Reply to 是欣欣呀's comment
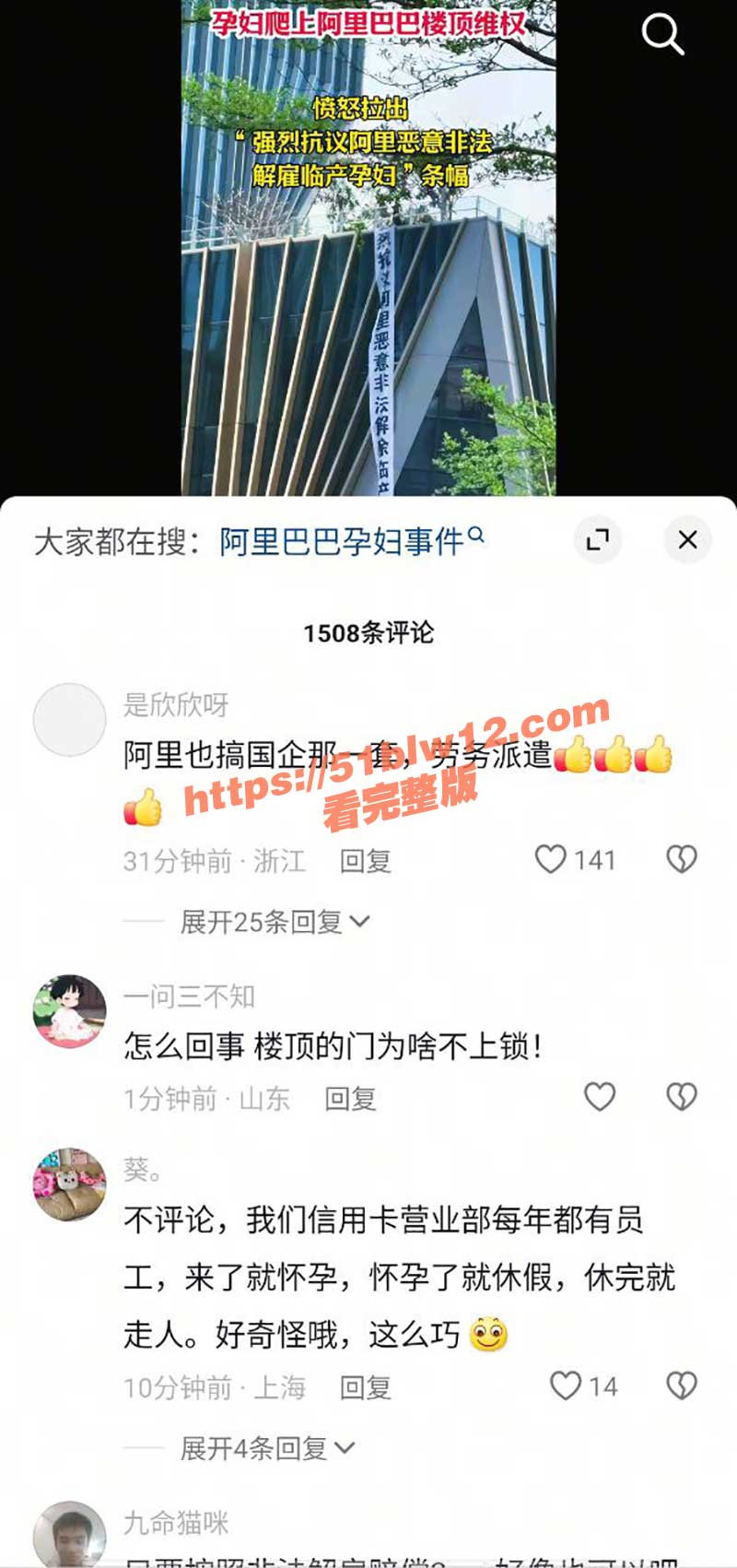The width and height of the screenshot is (737, 1568). click(366, 861)
